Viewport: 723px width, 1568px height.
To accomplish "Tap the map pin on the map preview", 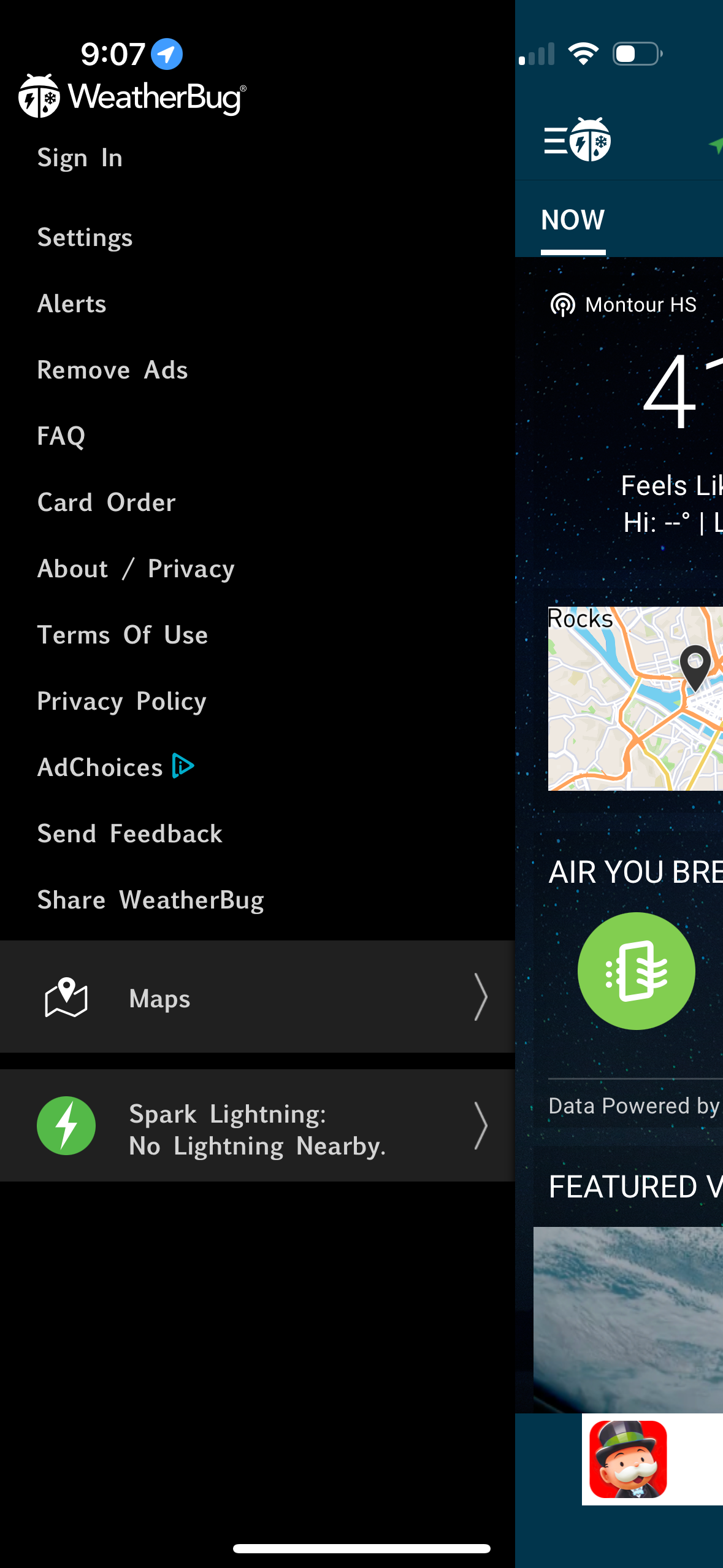I will click(x=695, y=669).
